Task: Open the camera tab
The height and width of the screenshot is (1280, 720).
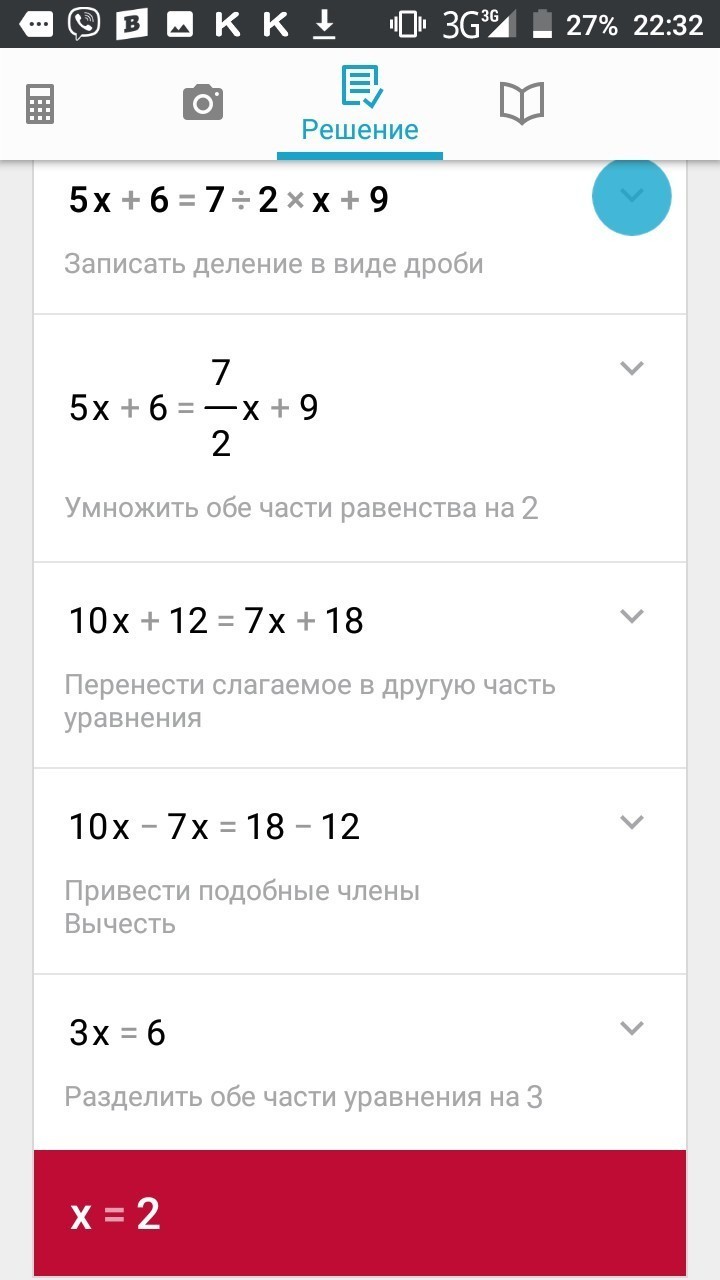Action: [202, 103]
